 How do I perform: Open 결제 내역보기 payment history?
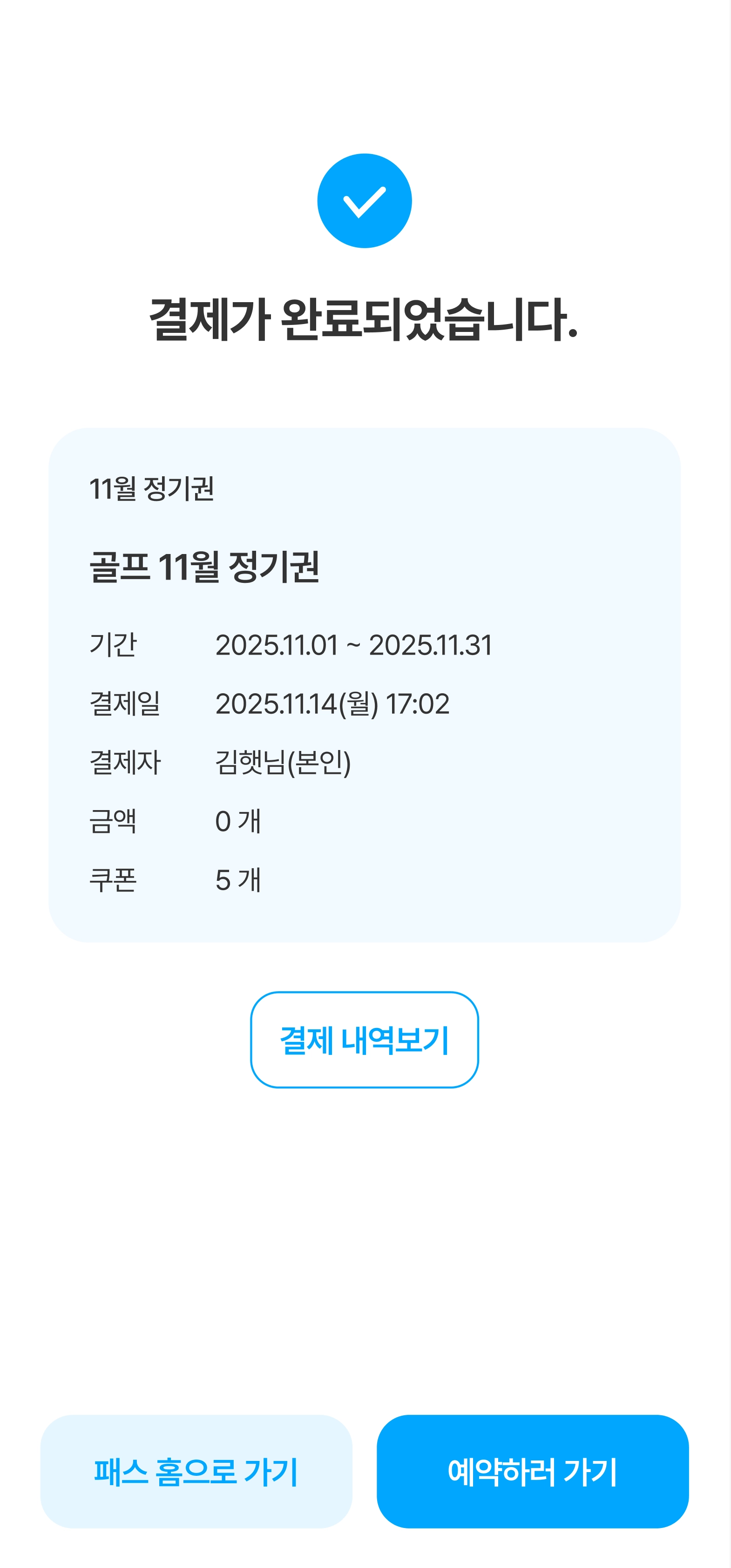[364, 1040]
